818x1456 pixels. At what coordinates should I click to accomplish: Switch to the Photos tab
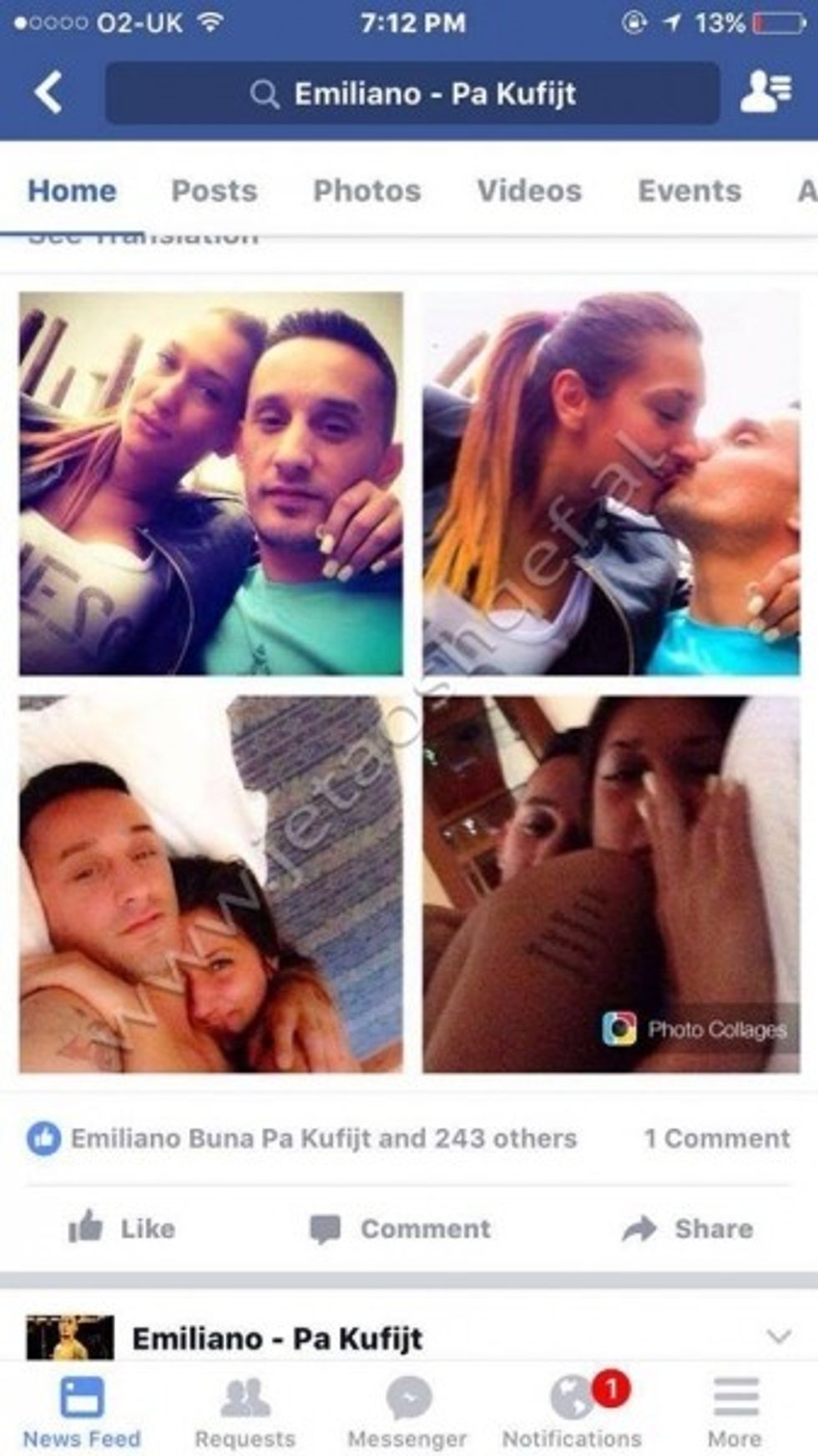tap(367, 190)
